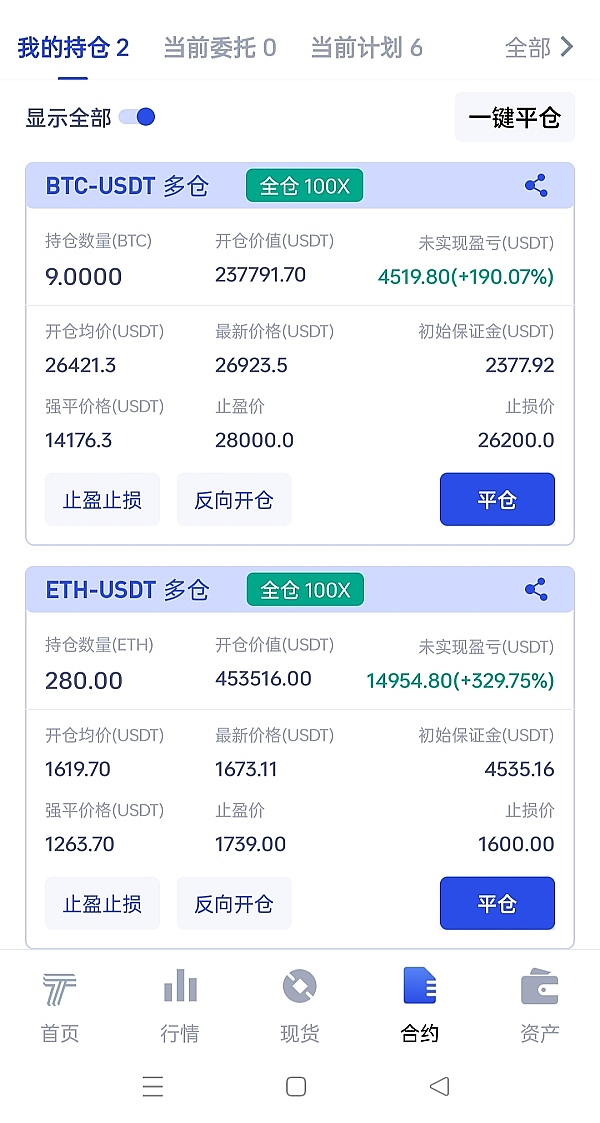Tap the system back button
The width and height of the screenshot is (600, 1123).
point(439,1087)
